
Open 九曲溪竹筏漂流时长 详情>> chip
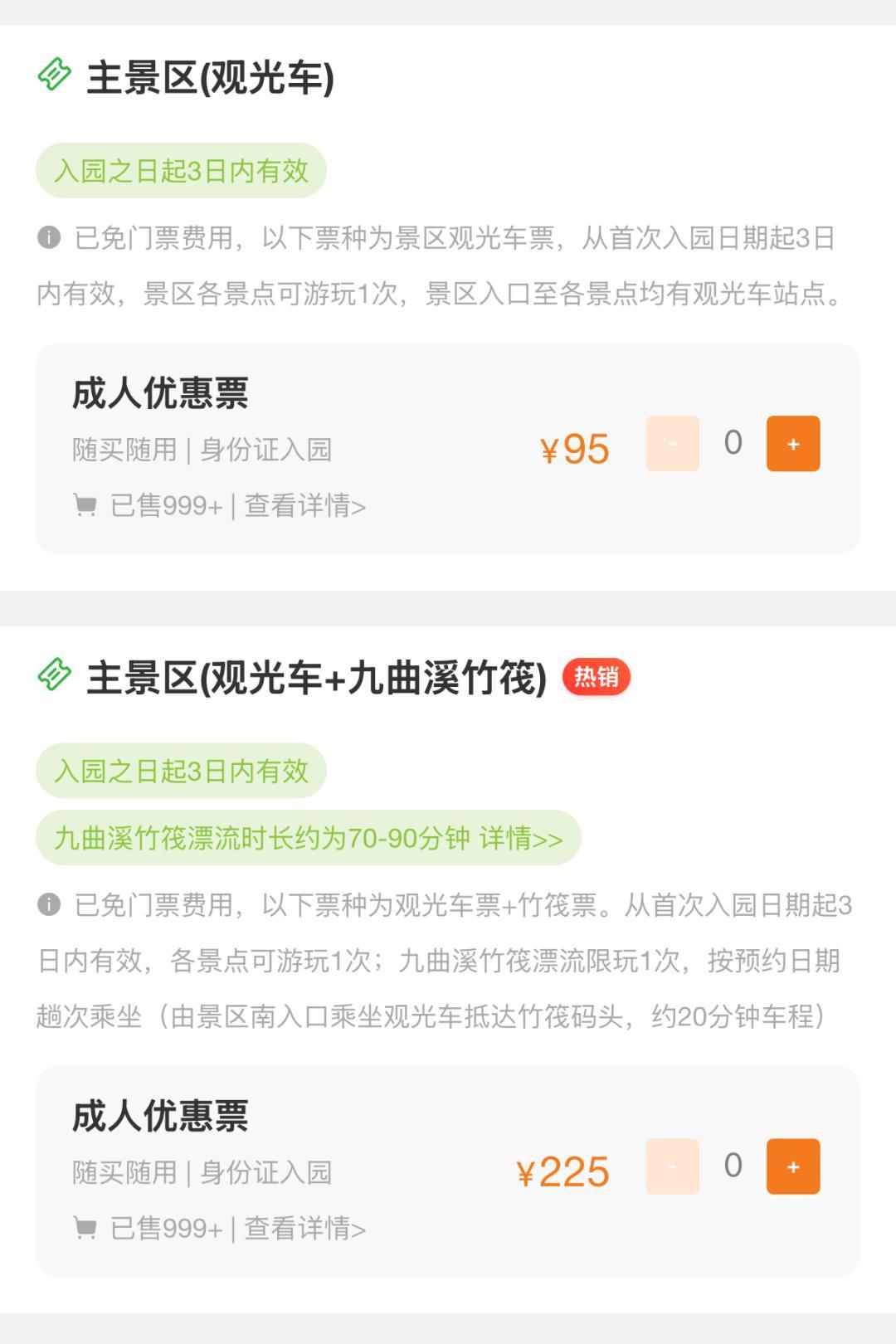click(520, 838)
